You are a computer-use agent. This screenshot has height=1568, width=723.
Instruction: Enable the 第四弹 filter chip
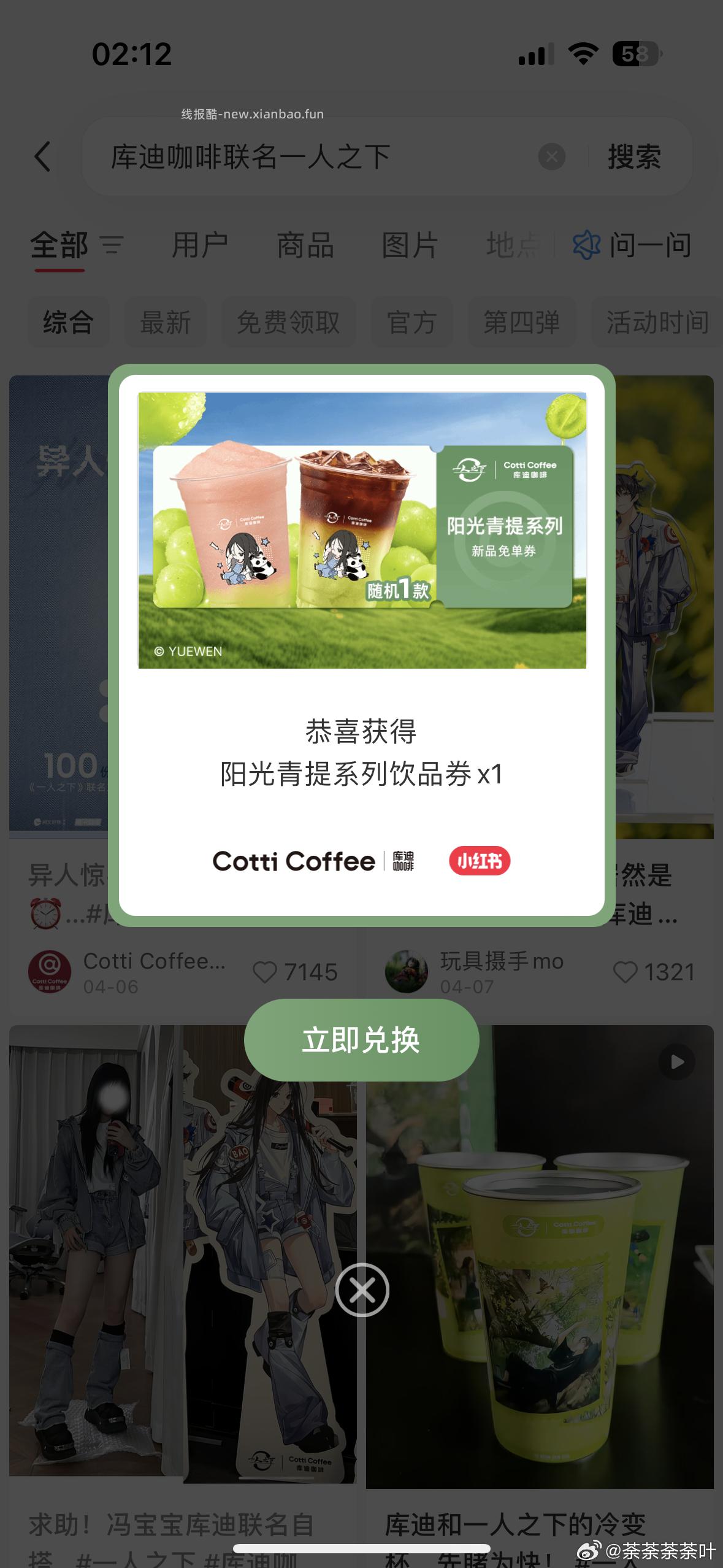point(522,323)
